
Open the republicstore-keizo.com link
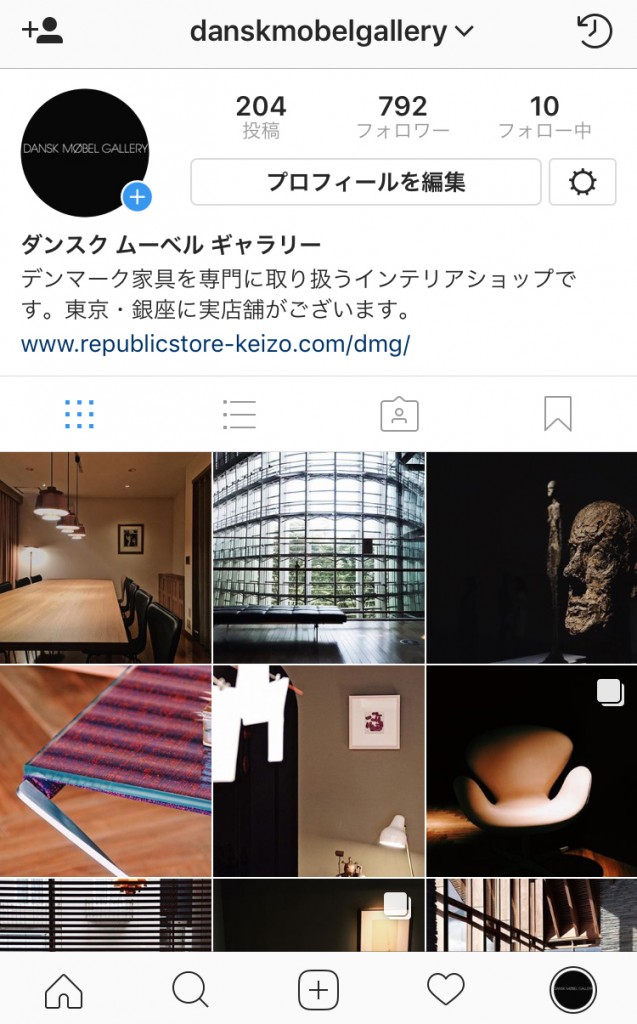pos(215,345)
